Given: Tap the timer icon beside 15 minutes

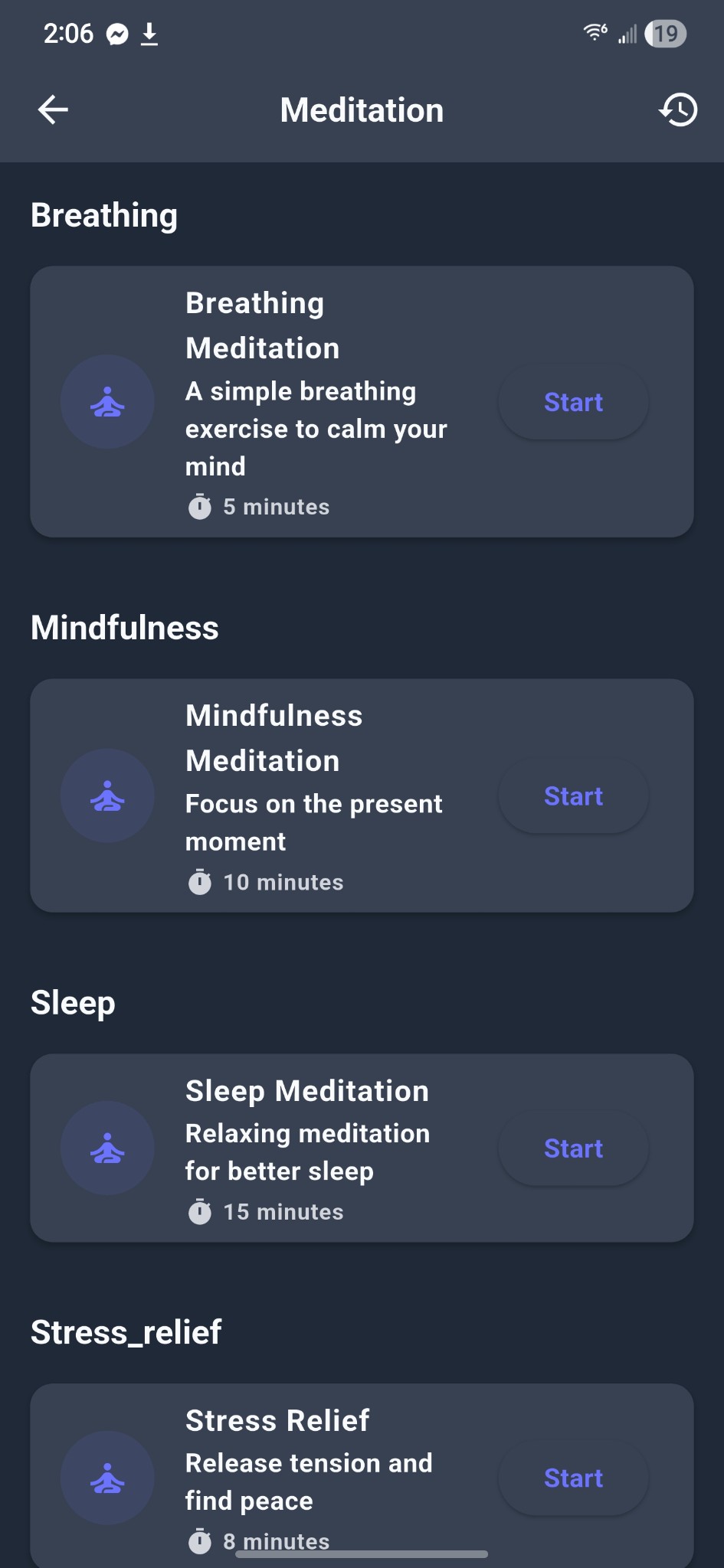Looking at the screenshot, I should pos(199,1211).
